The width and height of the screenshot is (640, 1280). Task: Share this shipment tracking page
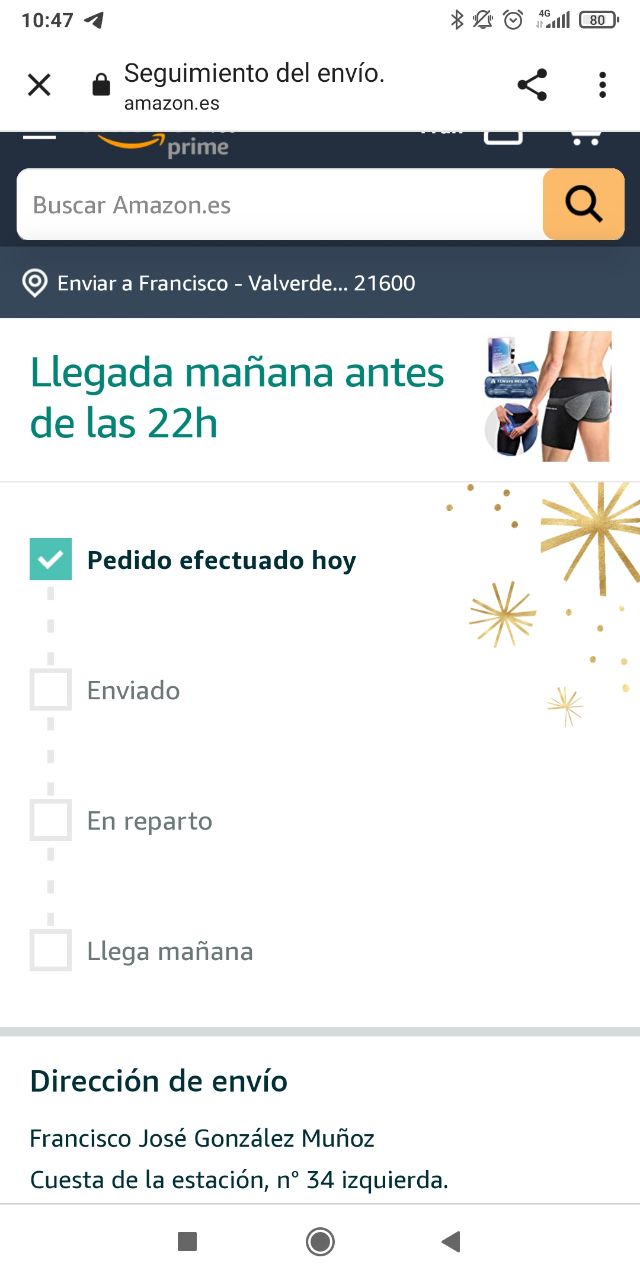pos(532,85)
